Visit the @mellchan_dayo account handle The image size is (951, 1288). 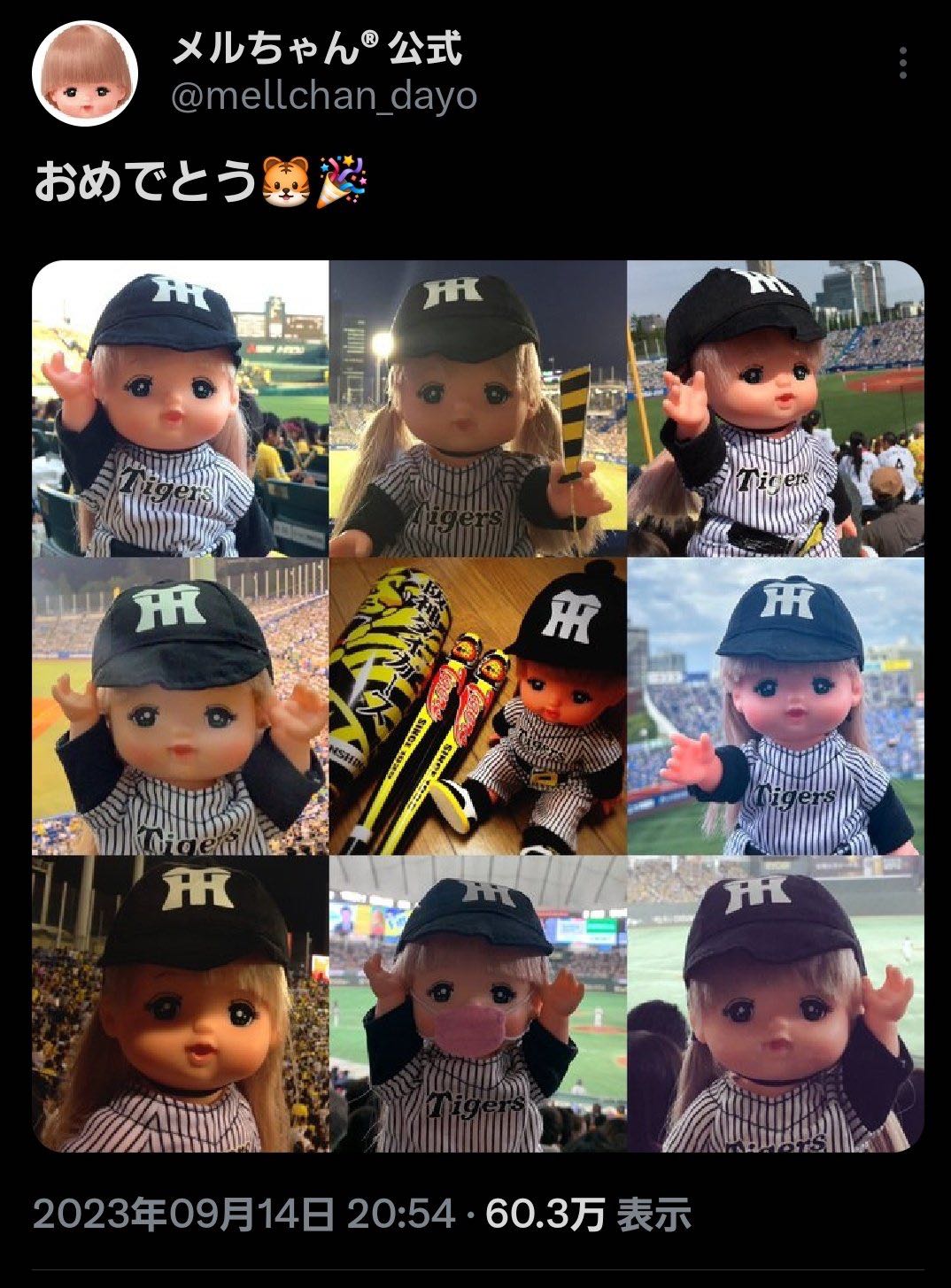[x=323, y=96]
